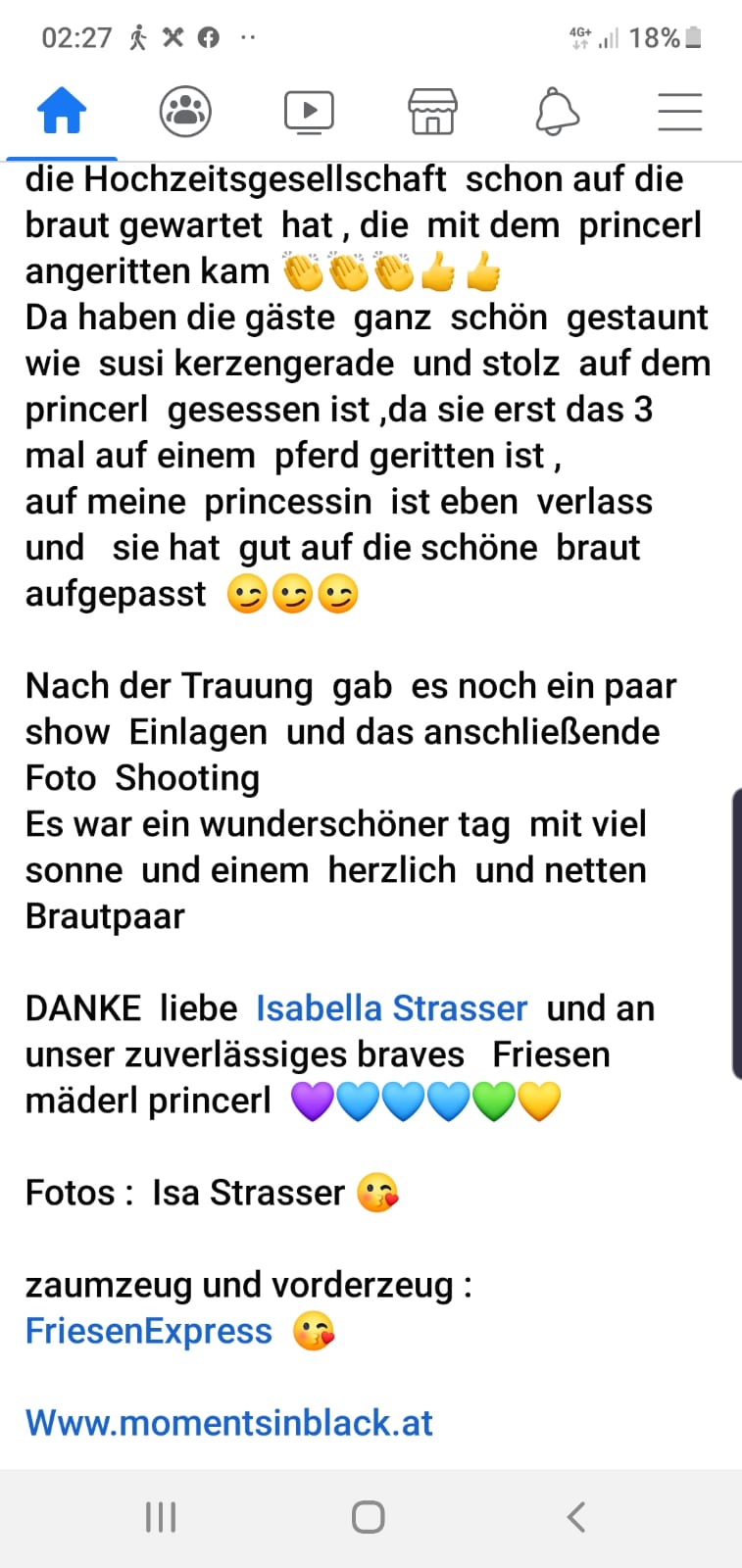Open the Marketplace tab
Viewport: 742px width, 1568px height.
(x=432, y=111)
